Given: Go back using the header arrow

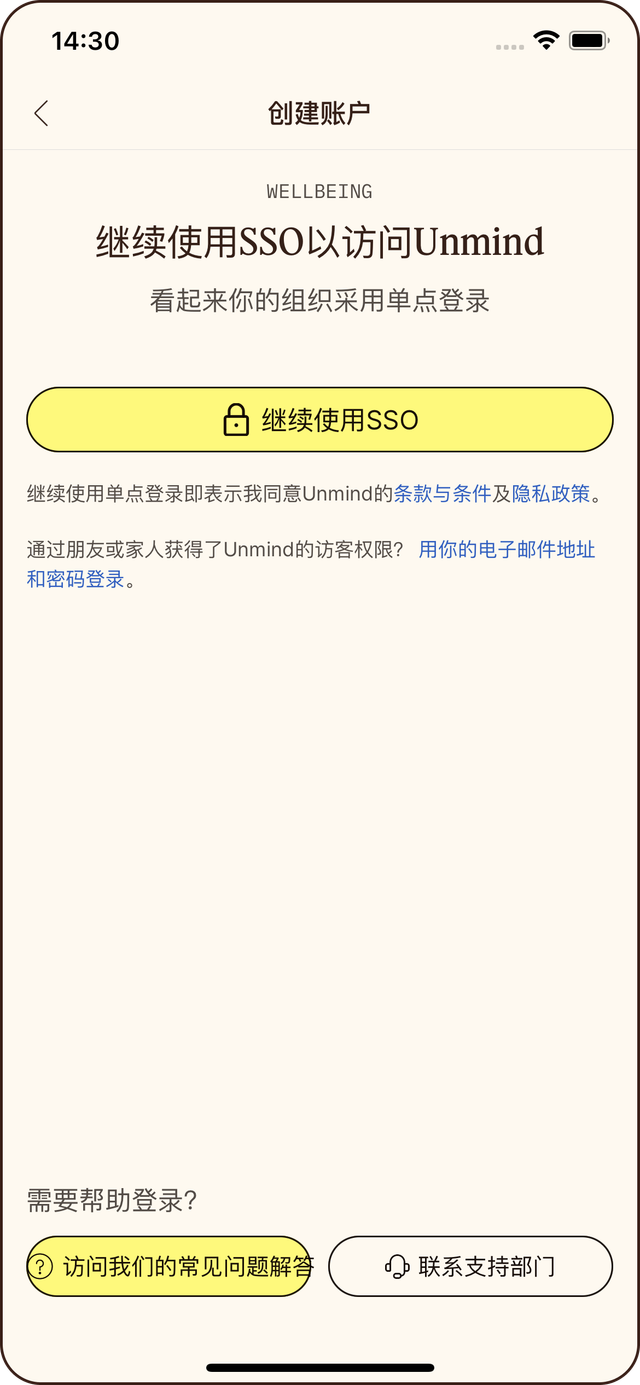Looking at the screenshot, I should [x=41, y=113].
